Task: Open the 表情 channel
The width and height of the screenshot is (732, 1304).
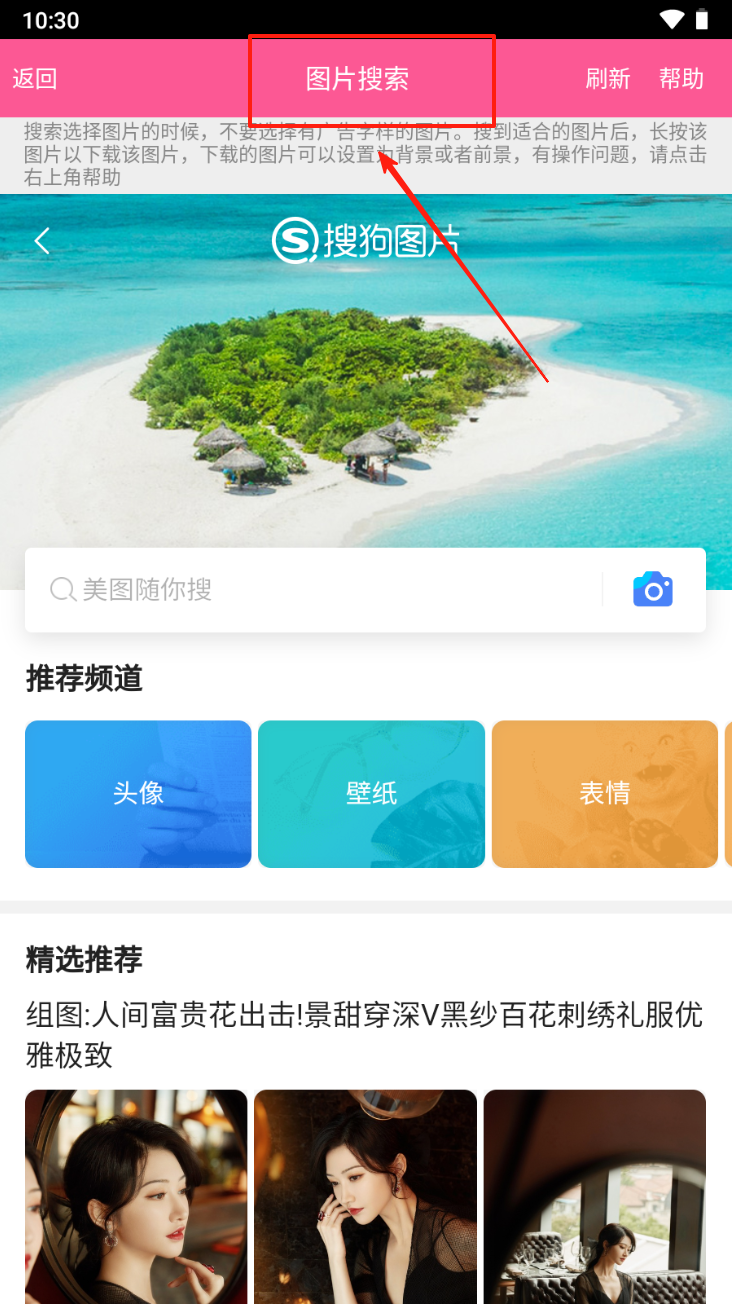Action: [x=605, y=794]
